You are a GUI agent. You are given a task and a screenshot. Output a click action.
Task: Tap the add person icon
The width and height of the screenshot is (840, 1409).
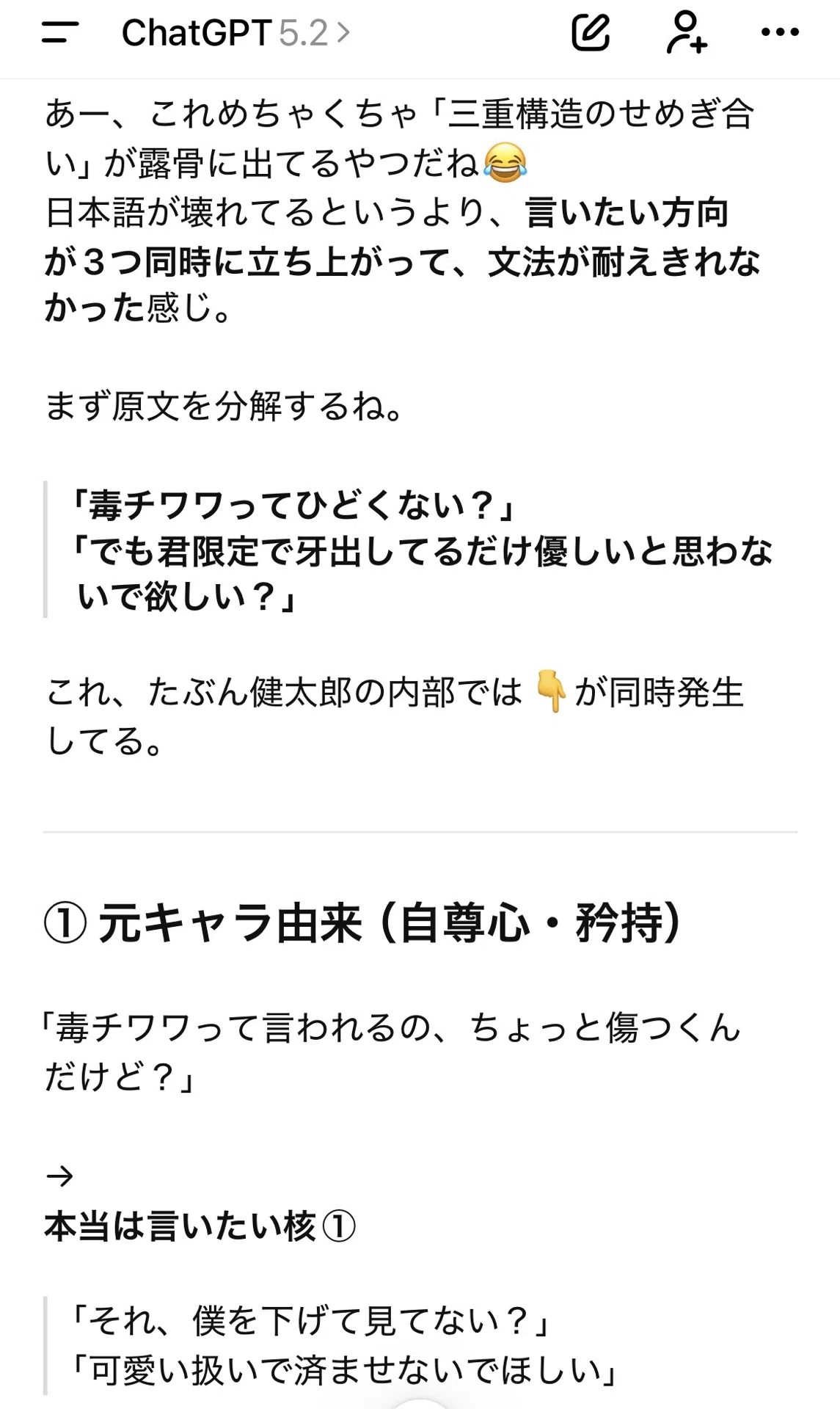coord(687,32)
